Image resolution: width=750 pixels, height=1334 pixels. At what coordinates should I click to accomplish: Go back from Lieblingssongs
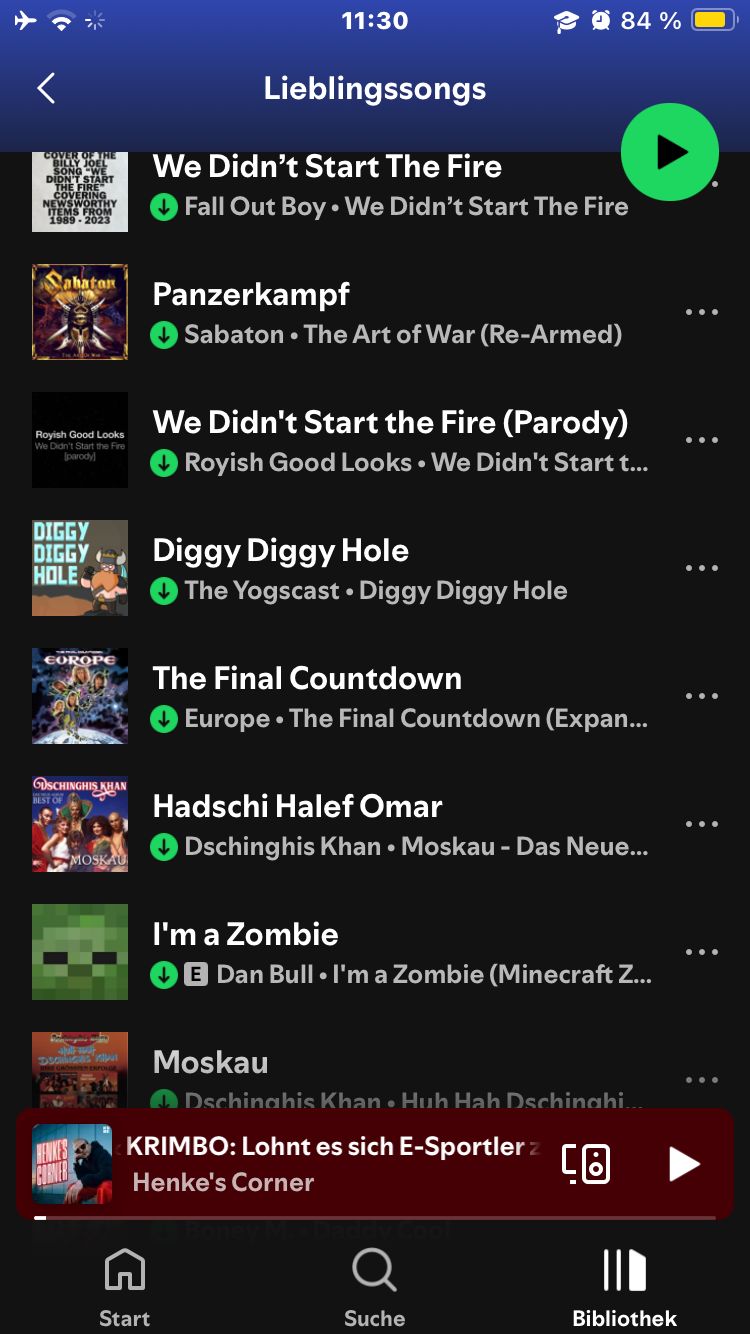coord(46,89)
